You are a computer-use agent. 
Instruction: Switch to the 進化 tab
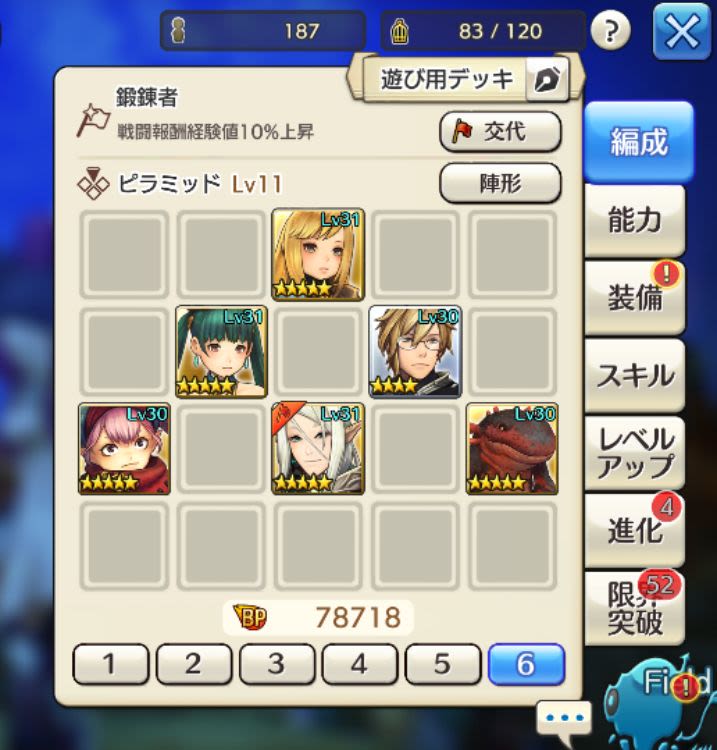(635, 530)
